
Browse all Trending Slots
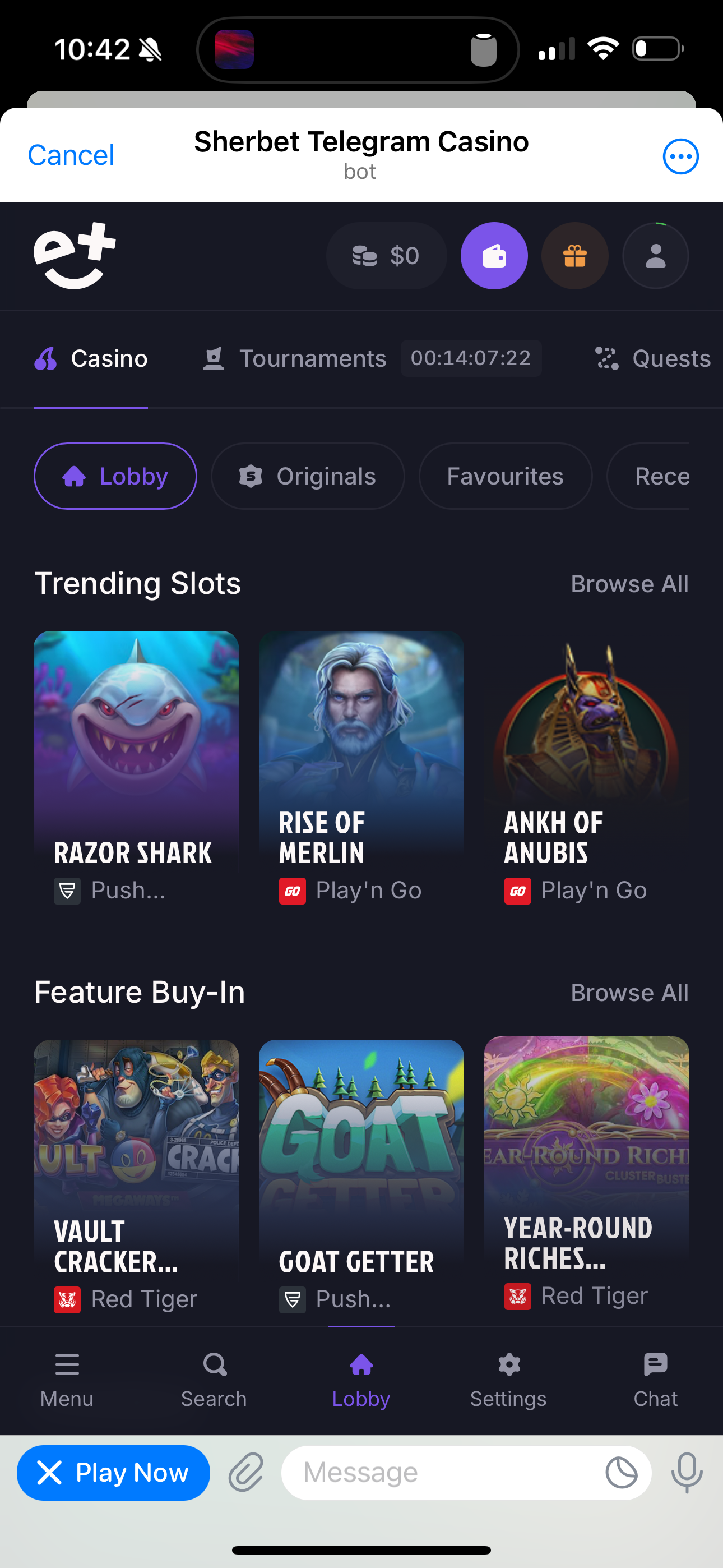629,584
